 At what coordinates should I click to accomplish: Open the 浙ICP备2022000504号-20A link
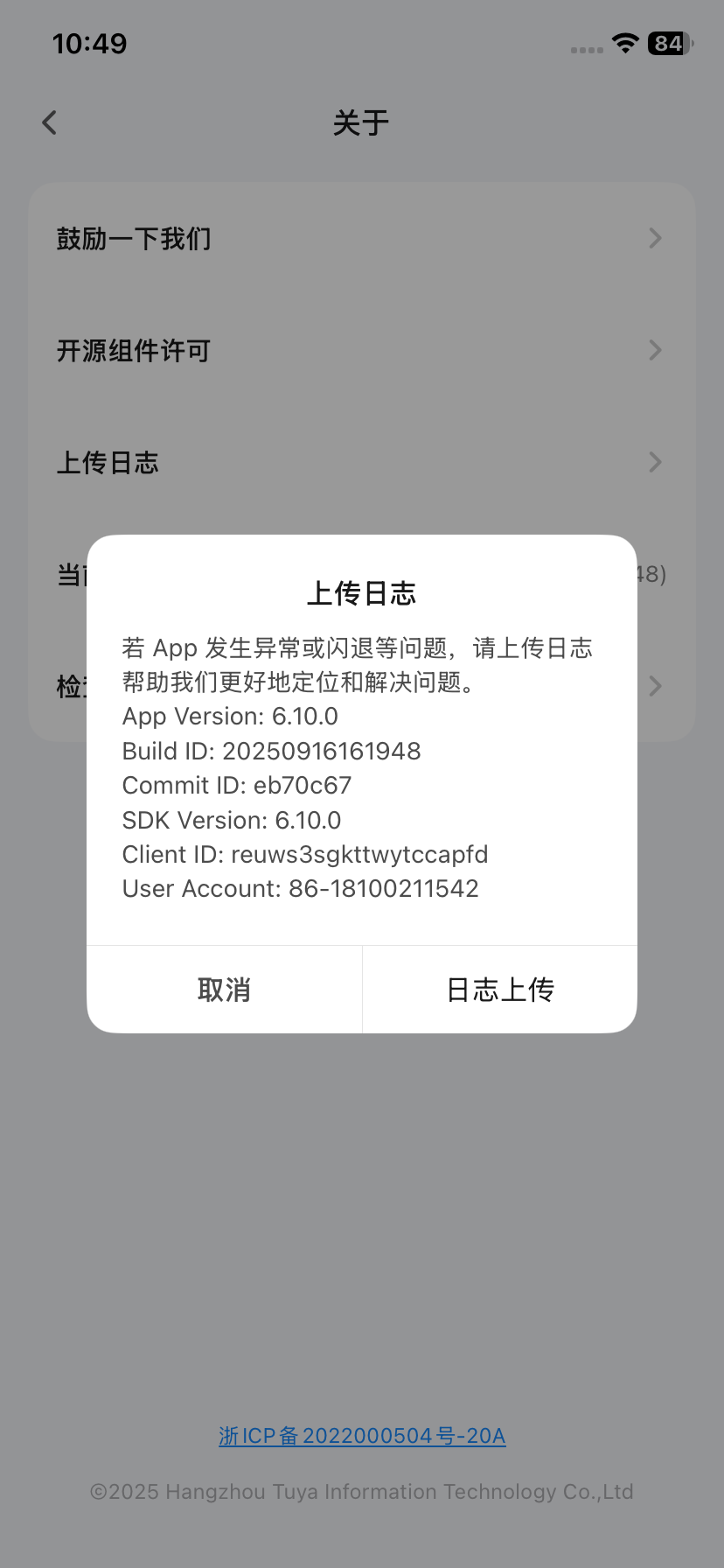click(361, 1435)
